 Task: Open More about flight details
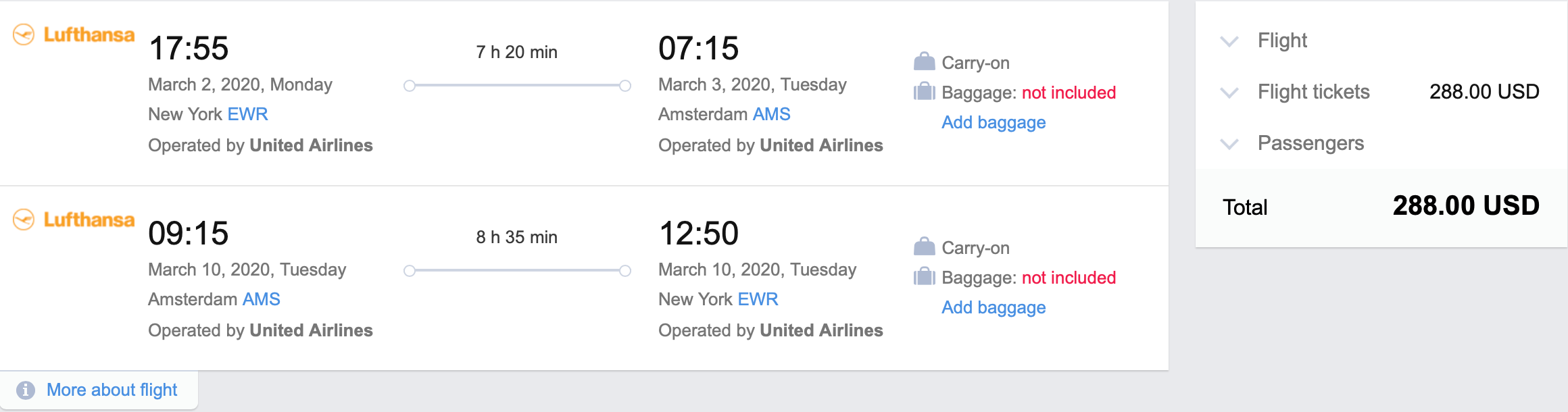[112, 390]
